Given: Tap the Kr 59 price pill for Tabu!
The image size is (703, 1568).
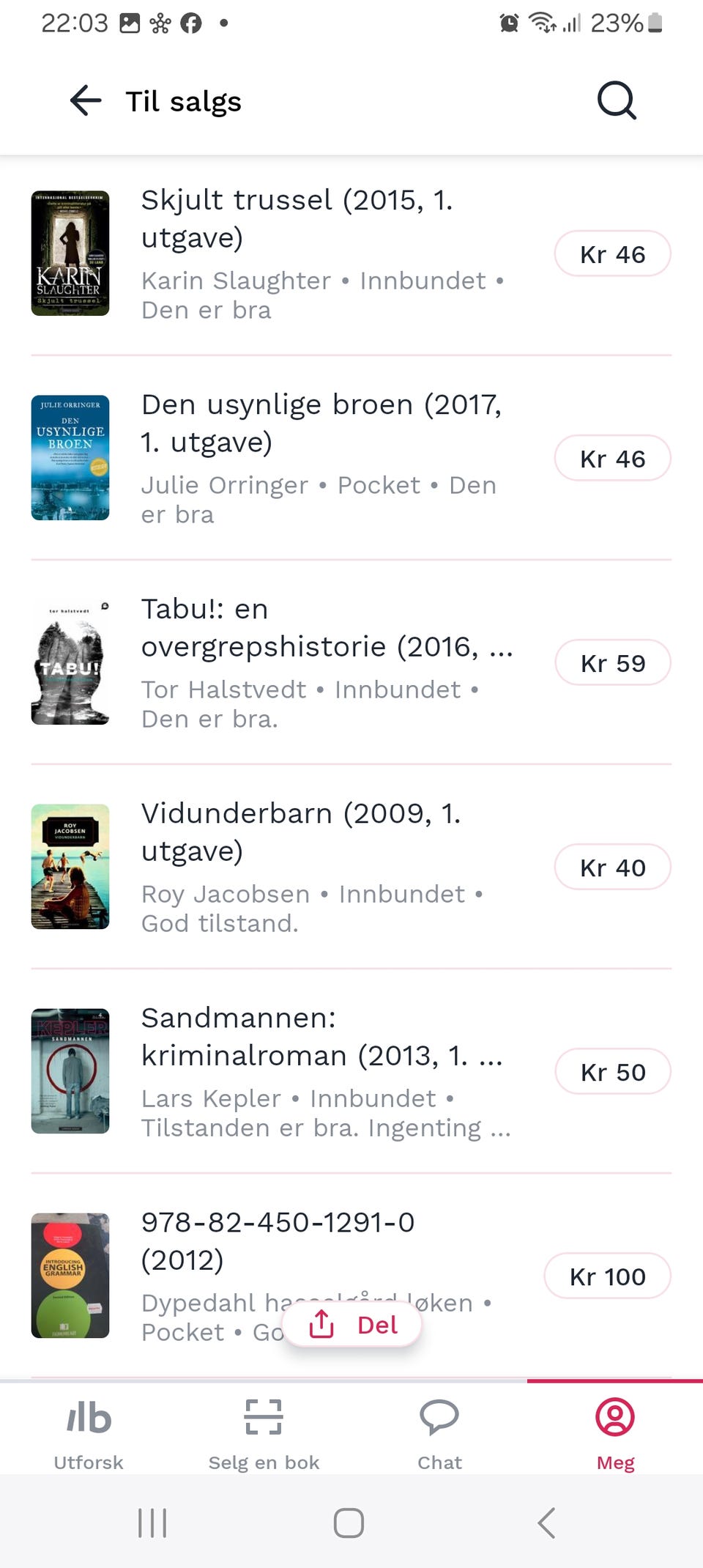Looking at the screenshot, I should pos(613,662).
